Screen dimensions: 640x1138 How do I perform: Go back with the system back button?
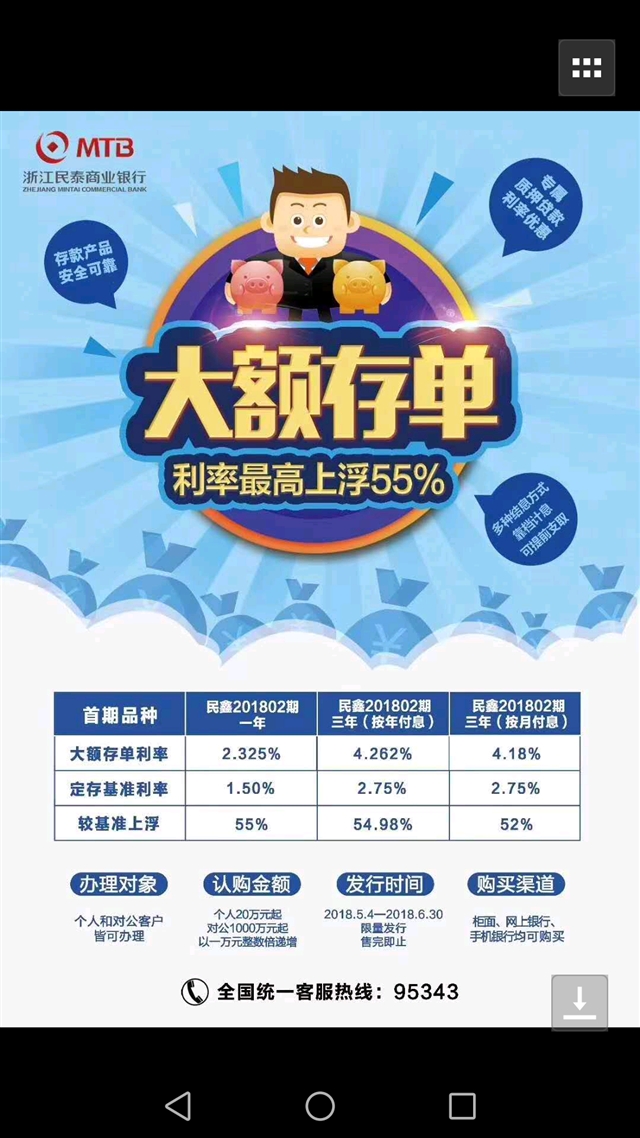pos(178,1106)
